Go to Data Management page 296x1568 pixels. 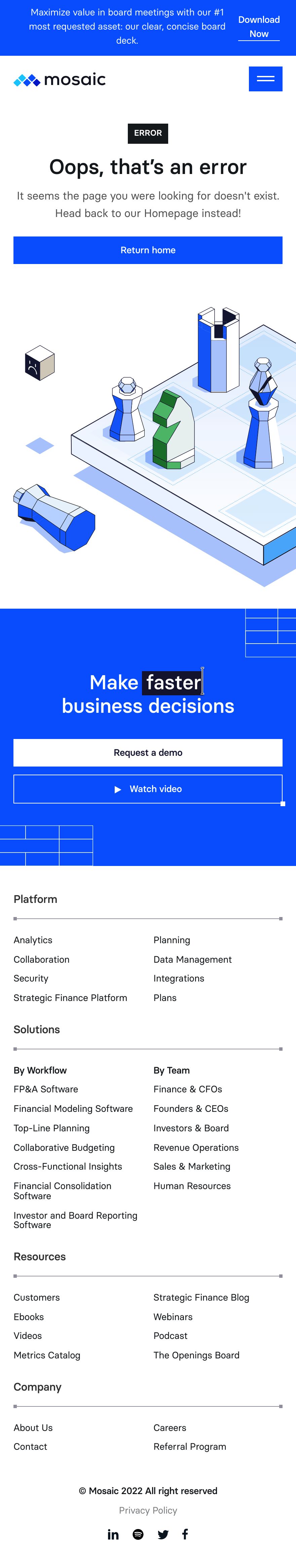point(192,959)
